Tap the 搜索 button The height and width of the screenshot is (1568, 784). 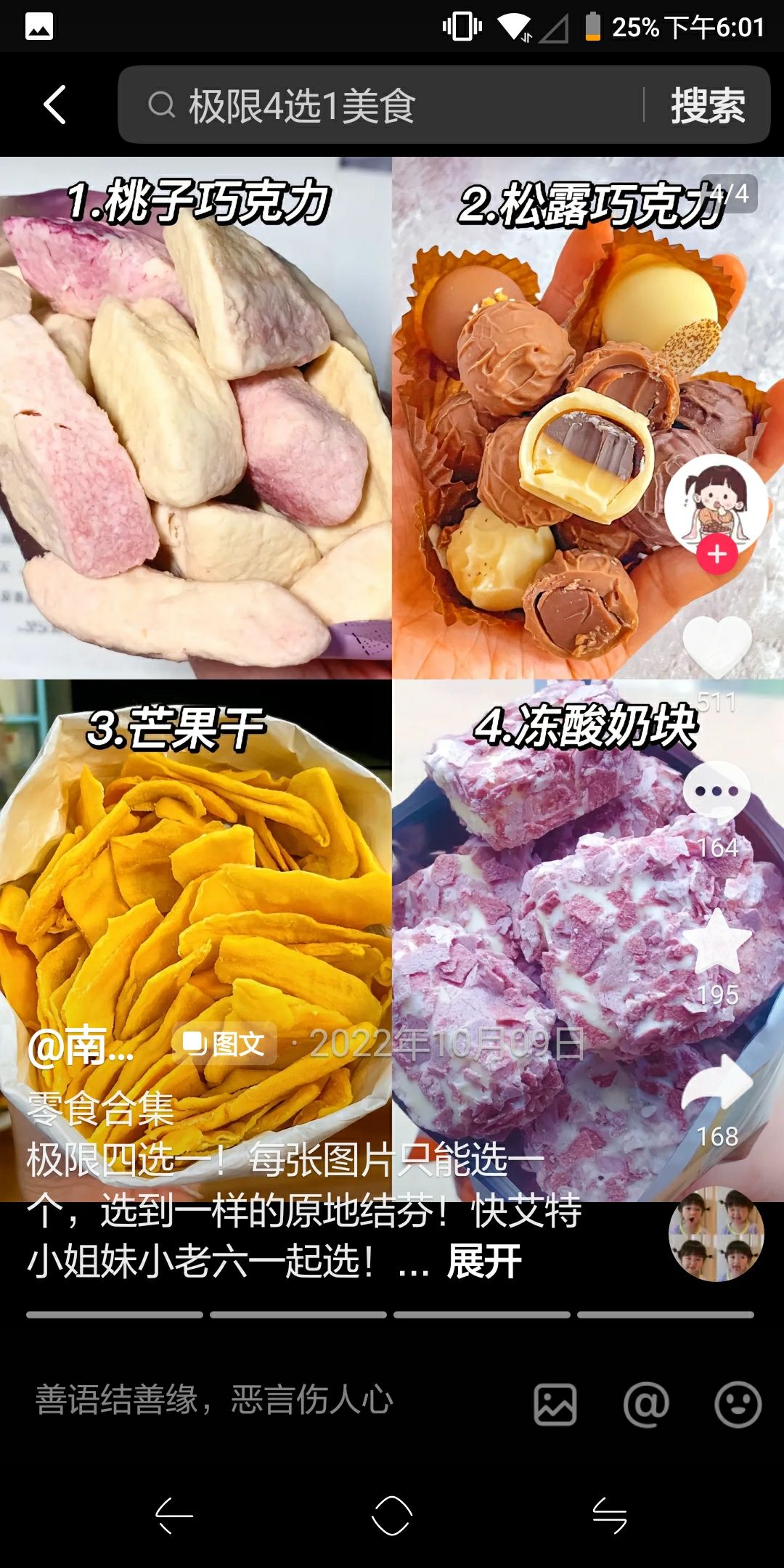tap(708, 105)
